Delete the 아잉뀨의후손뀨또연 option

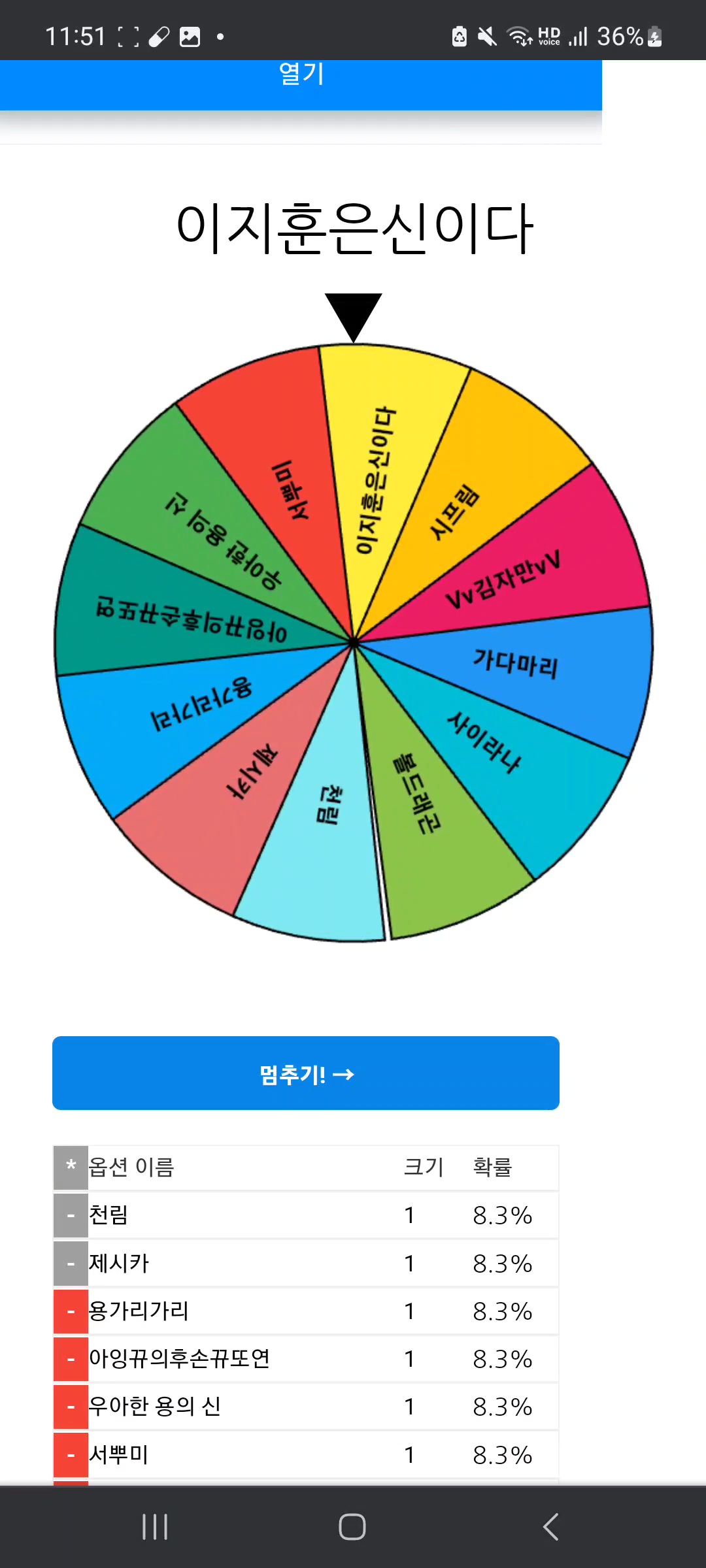[x=71, y=1359]
